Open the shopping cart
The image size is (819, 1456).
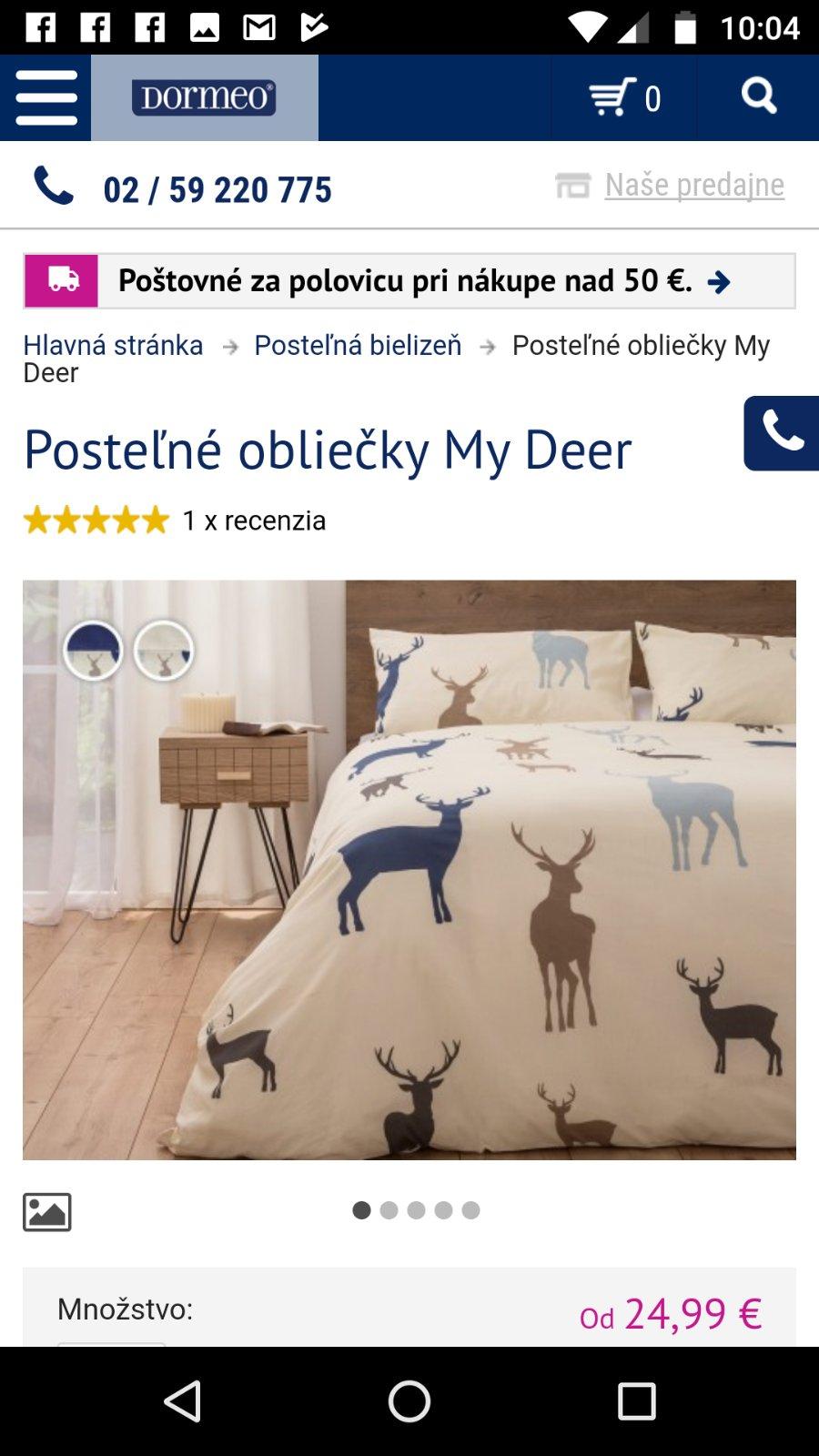624,97
